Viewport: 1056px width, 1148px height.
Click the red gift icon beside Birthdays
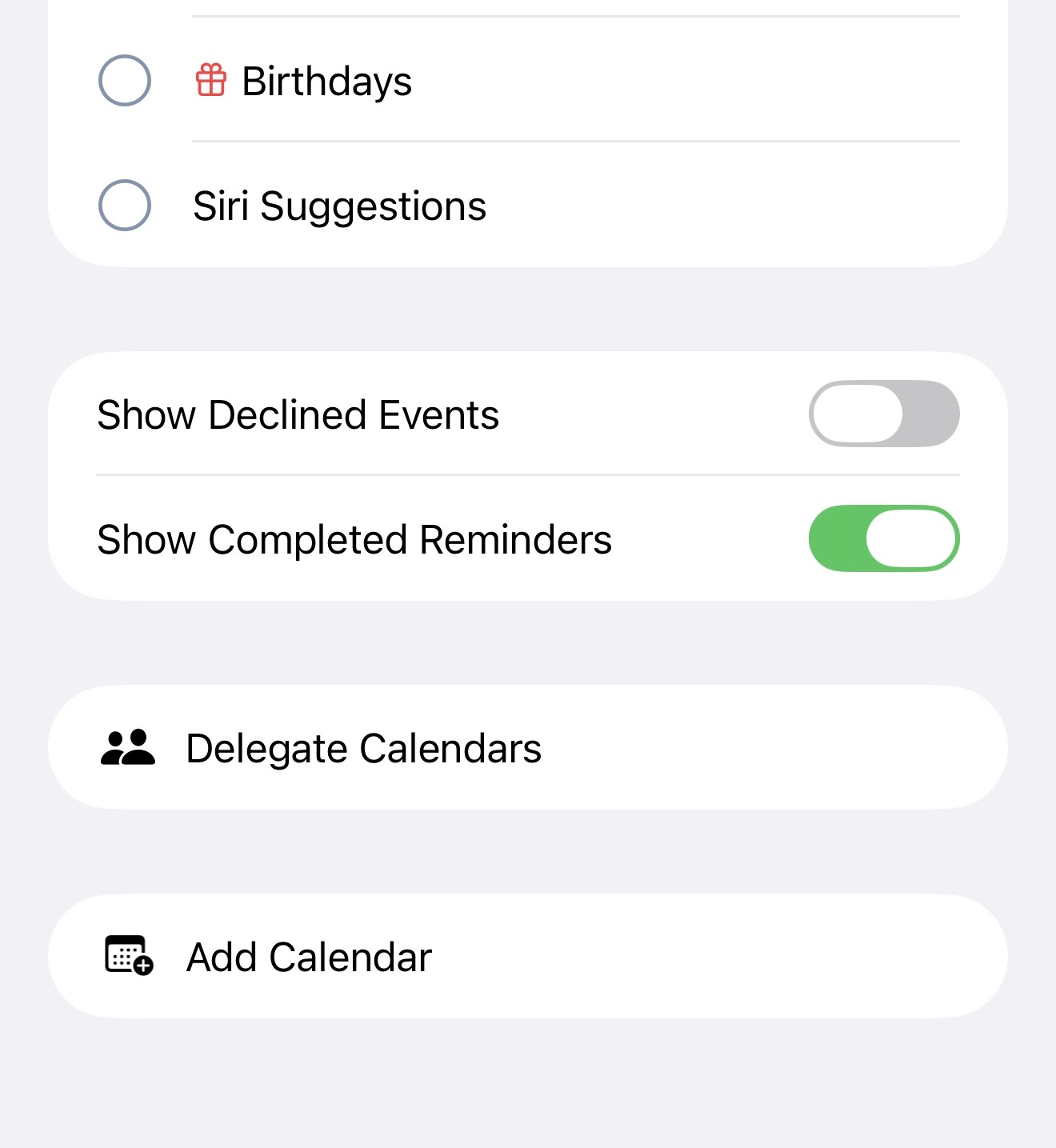(211, 80)
